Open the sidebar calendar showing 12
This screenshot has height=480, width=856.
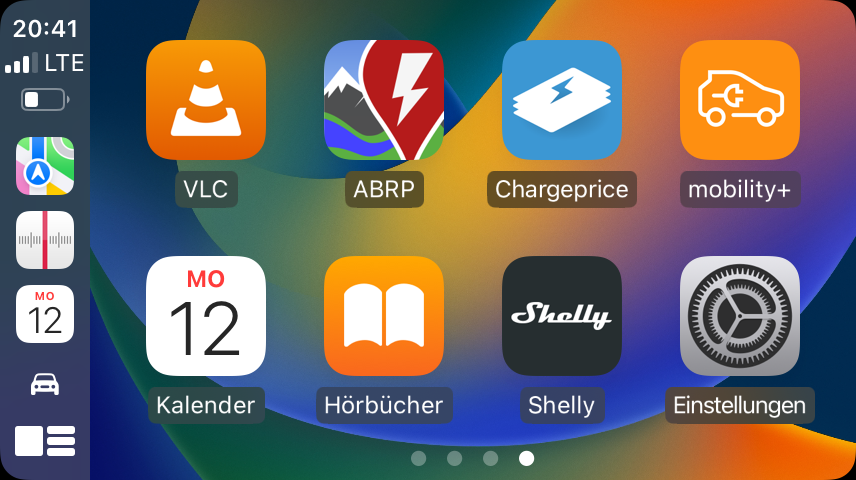[x=45, y=314]
